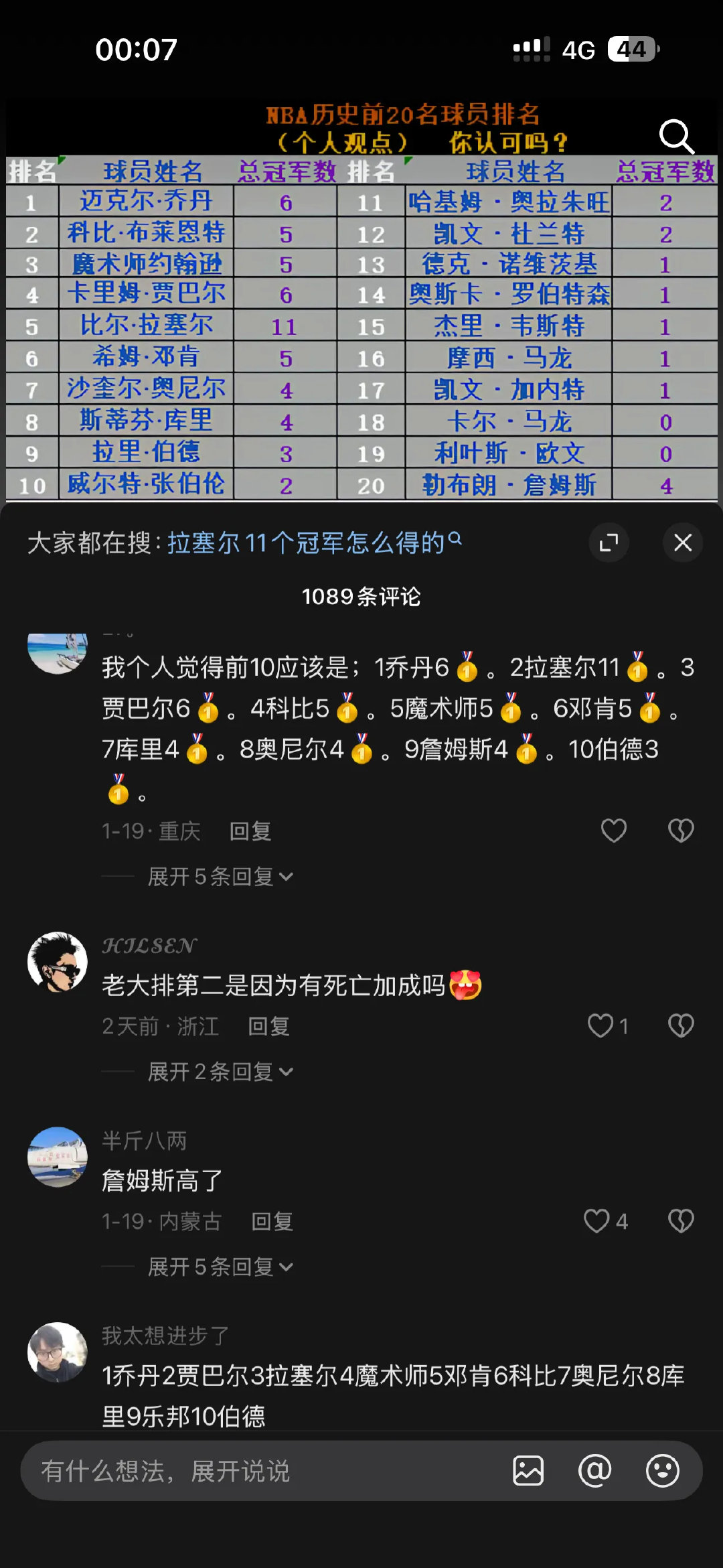Open the emoji picker icon

tap(661, 1472)
